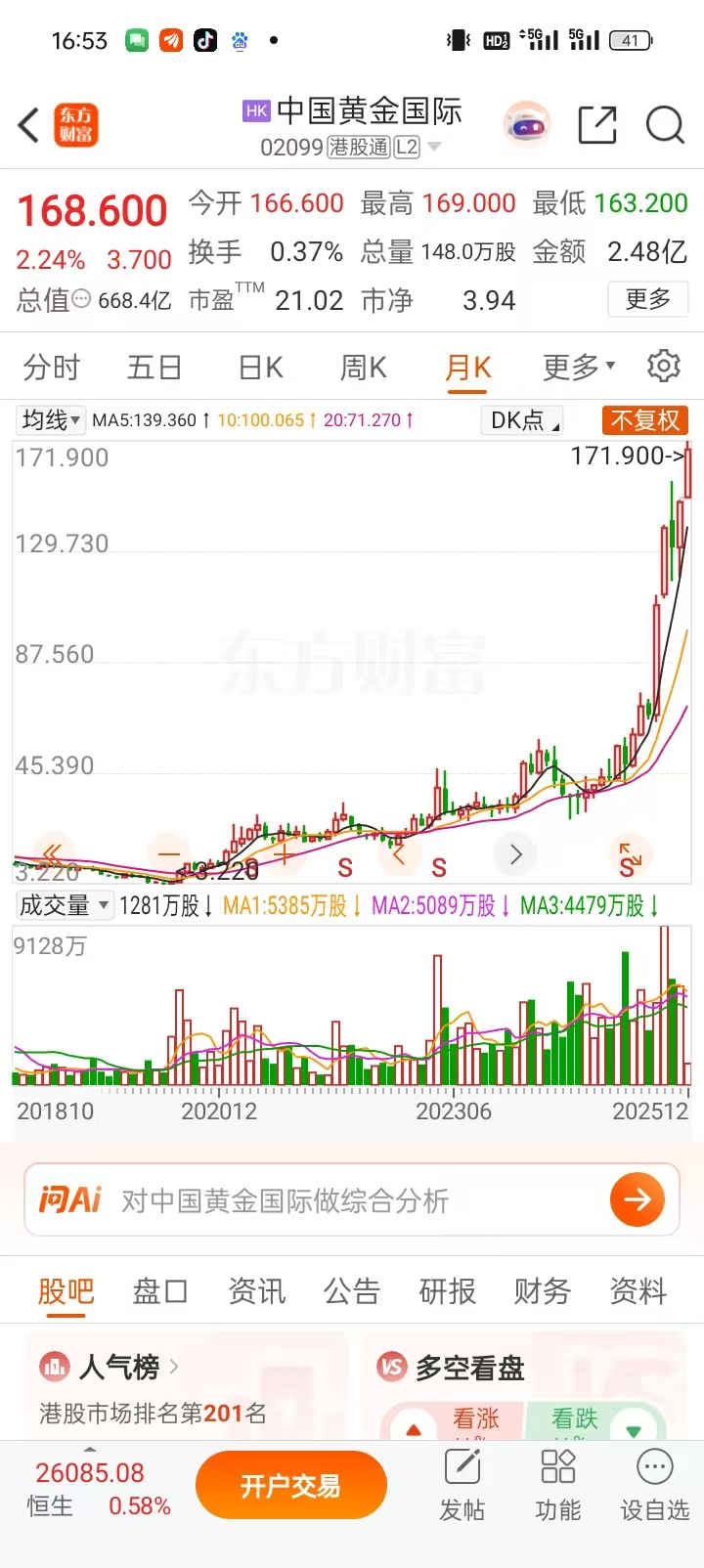
Task: Tap the 开户交易 button
Action: (290, 1486)
